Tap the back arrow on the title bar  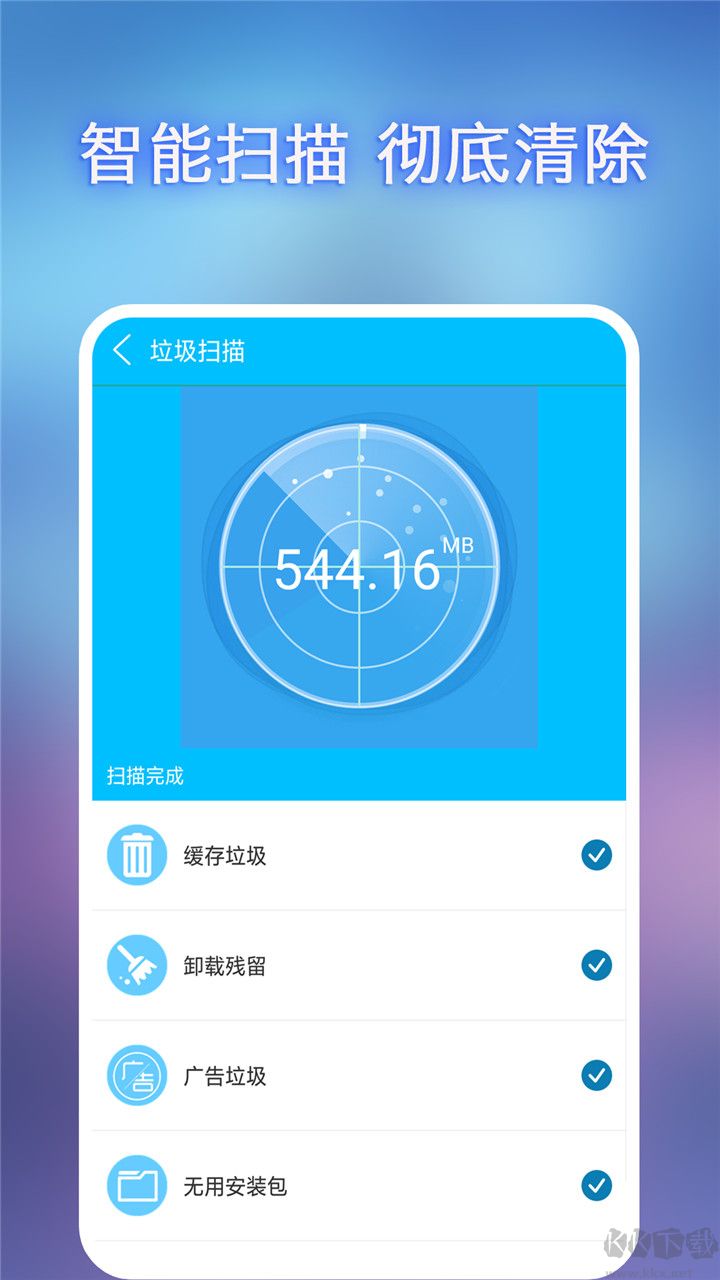pyautogui.click(x=122, y=352)
